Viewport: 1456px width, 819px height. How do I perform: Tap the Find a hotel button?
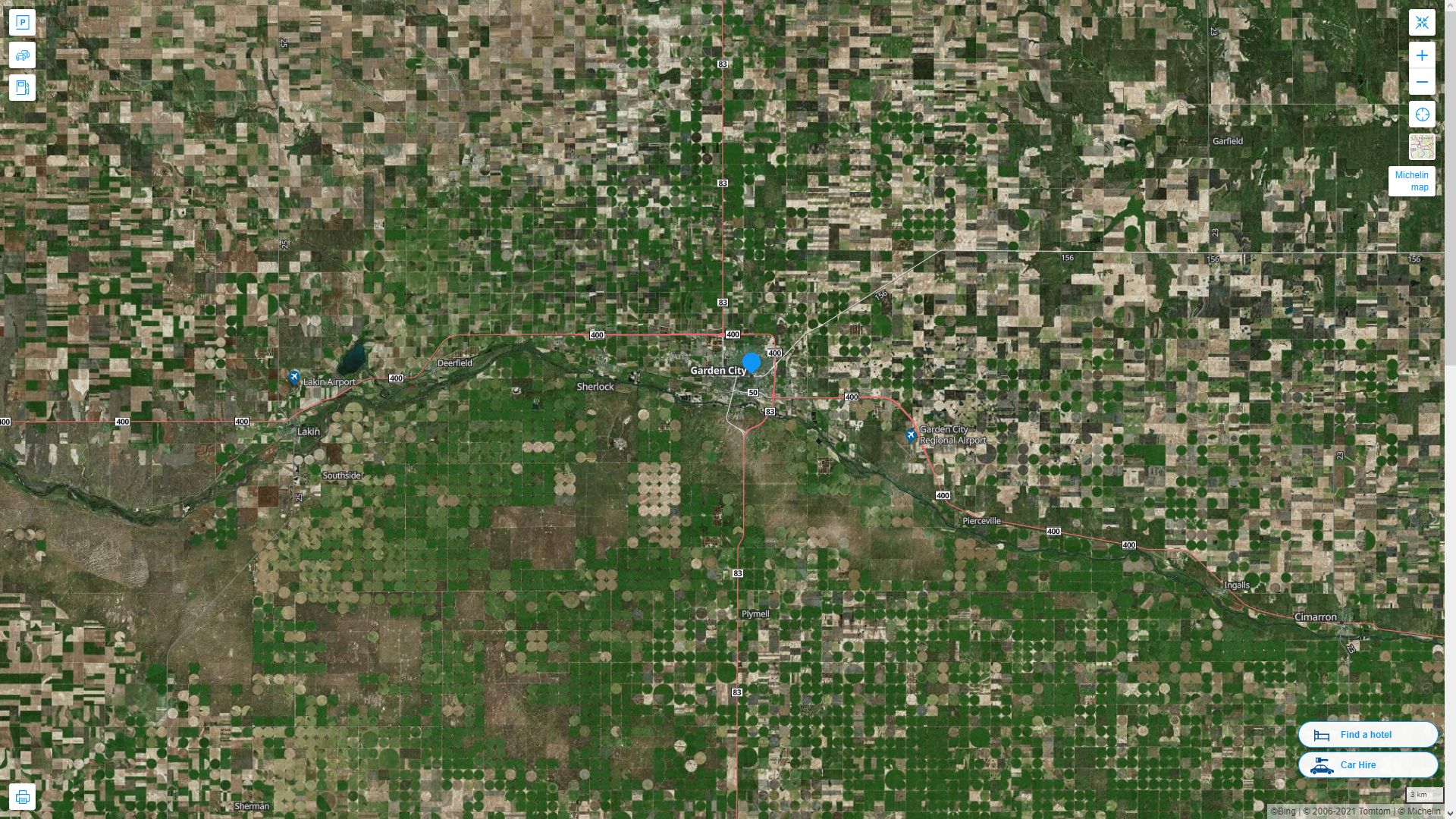click(x=1367, y=735)
